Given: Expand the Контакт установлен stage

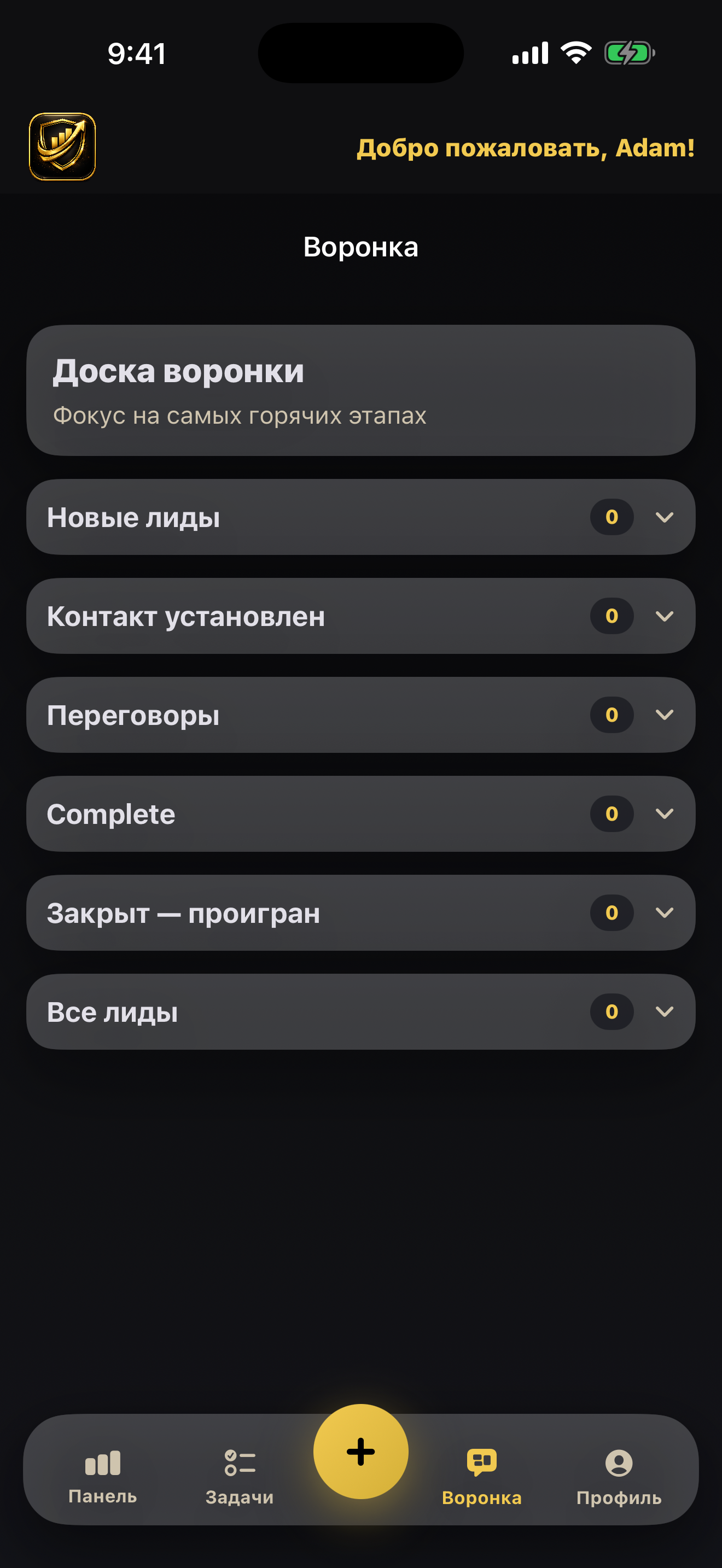Looking at the screenshot, I should coord(665,616).
